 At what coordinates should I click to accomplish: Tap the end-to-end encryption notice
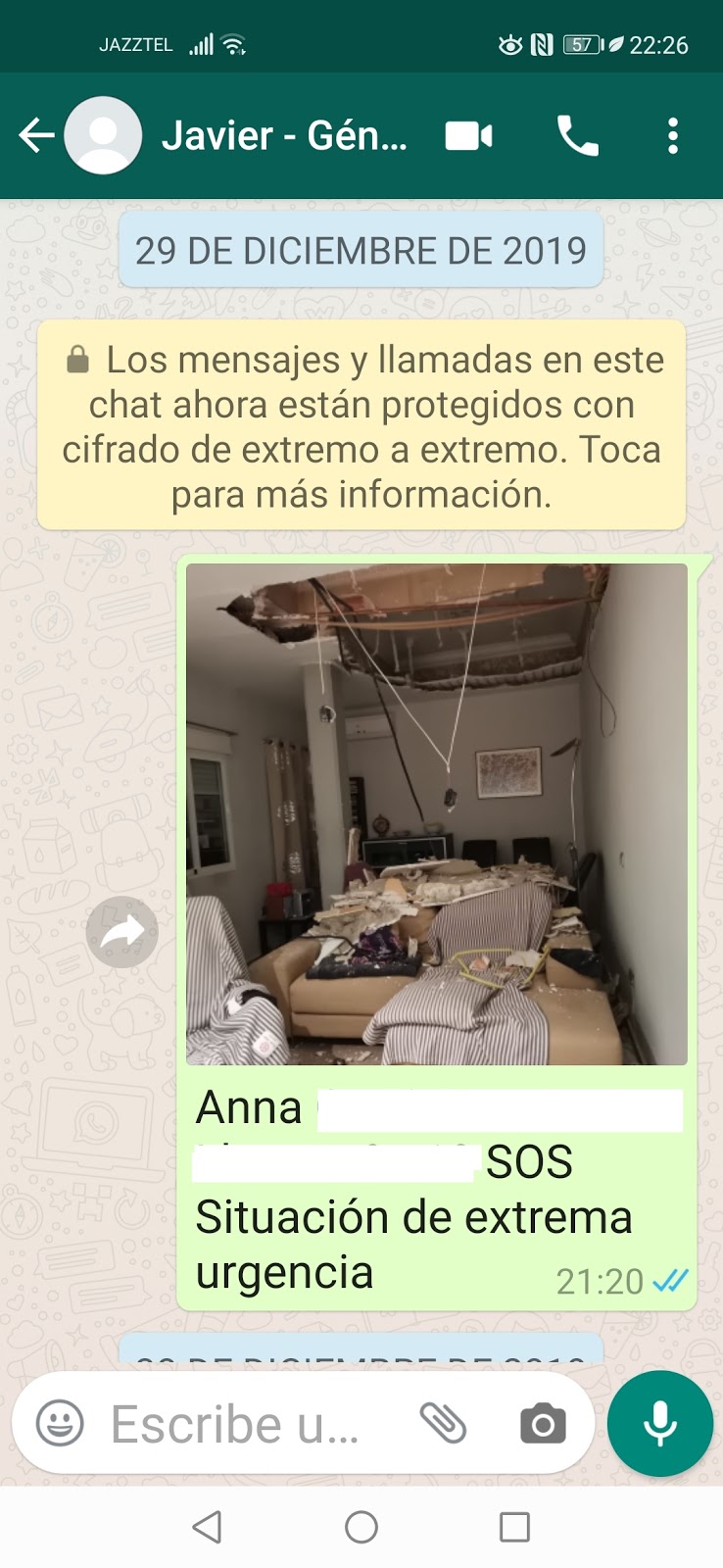pos(361,426)
